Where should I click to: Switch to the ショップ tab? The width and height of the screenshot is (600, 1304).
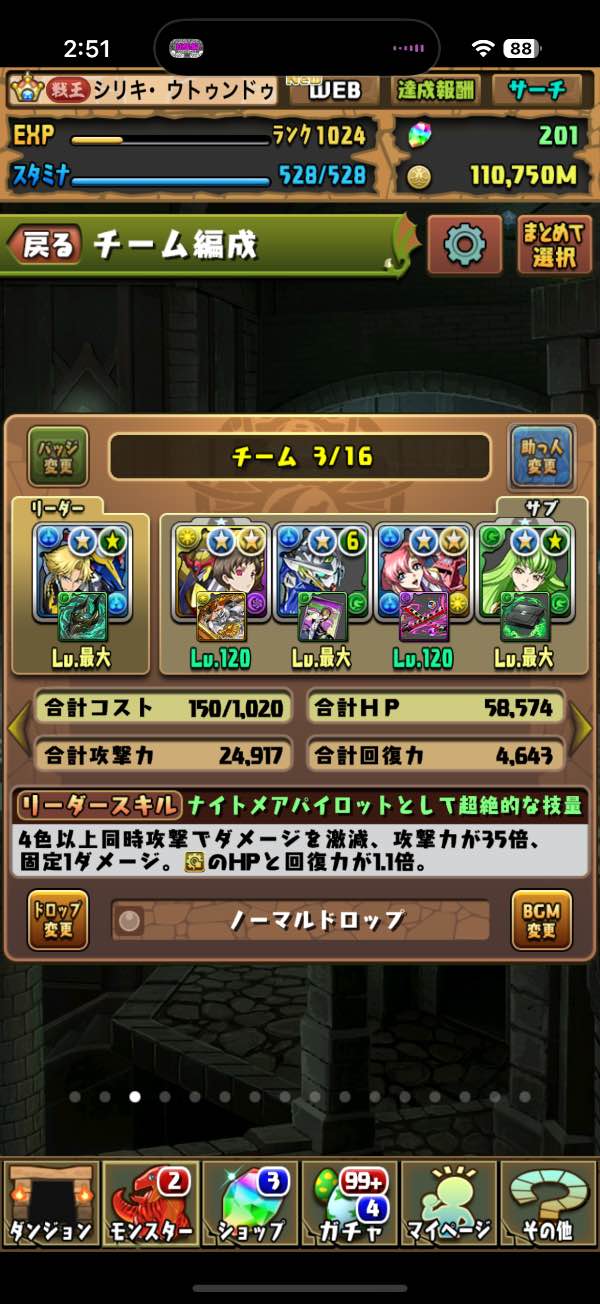[x=250, y=1204]
